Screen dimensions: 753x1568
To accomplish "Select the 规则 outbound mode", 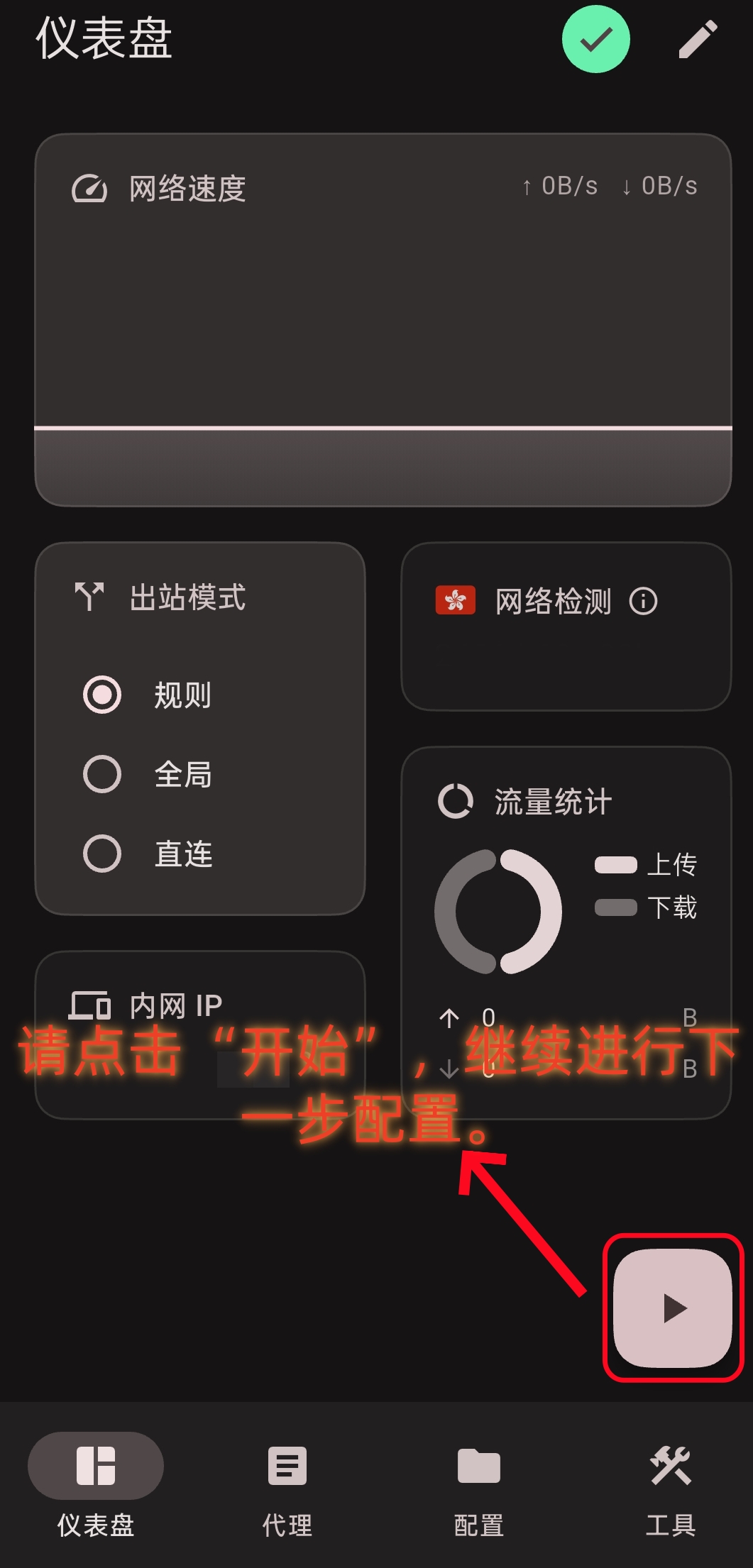I will point(102,695).
